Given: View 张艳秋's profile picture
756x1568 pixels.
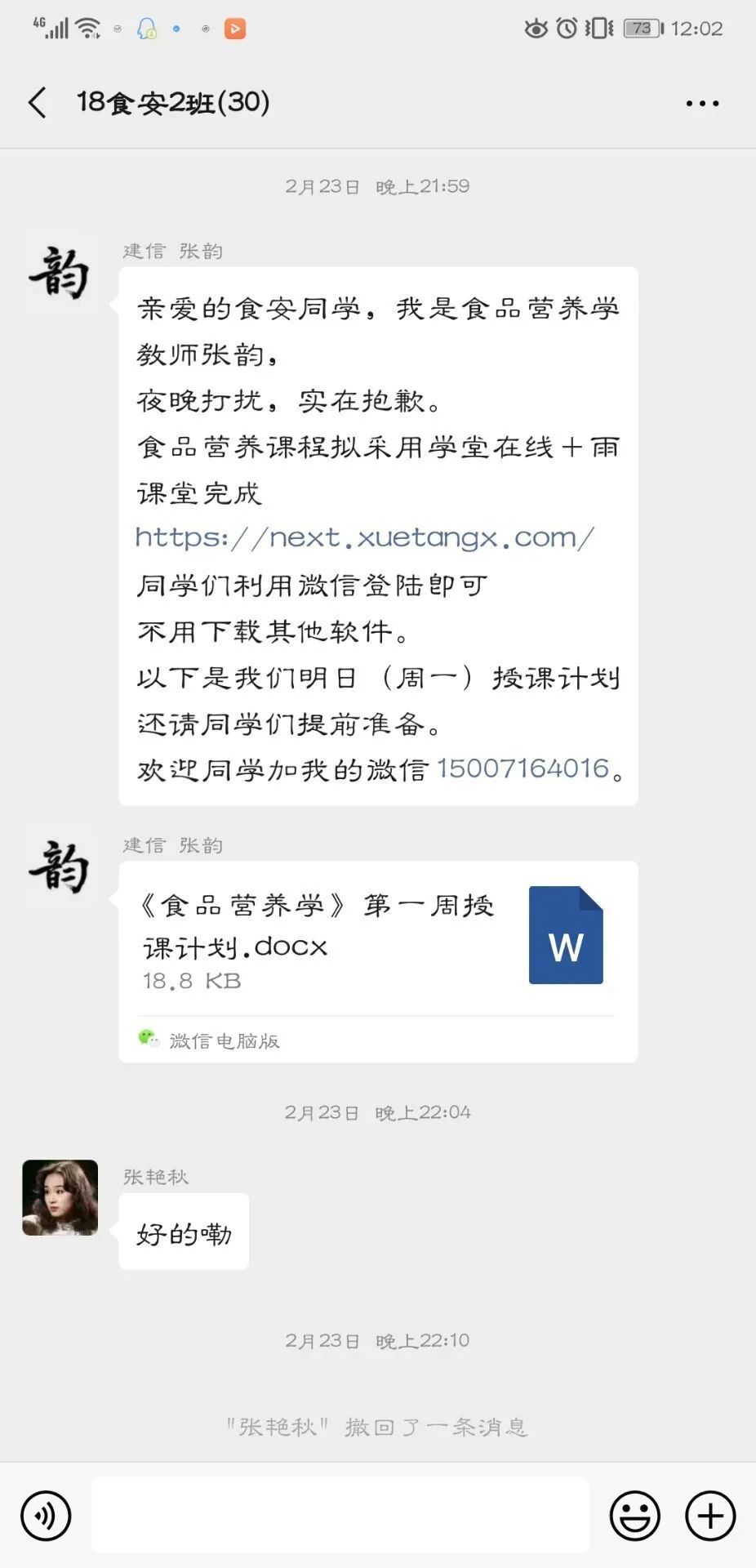Looking at the screenshot, I should (60, 1197).
